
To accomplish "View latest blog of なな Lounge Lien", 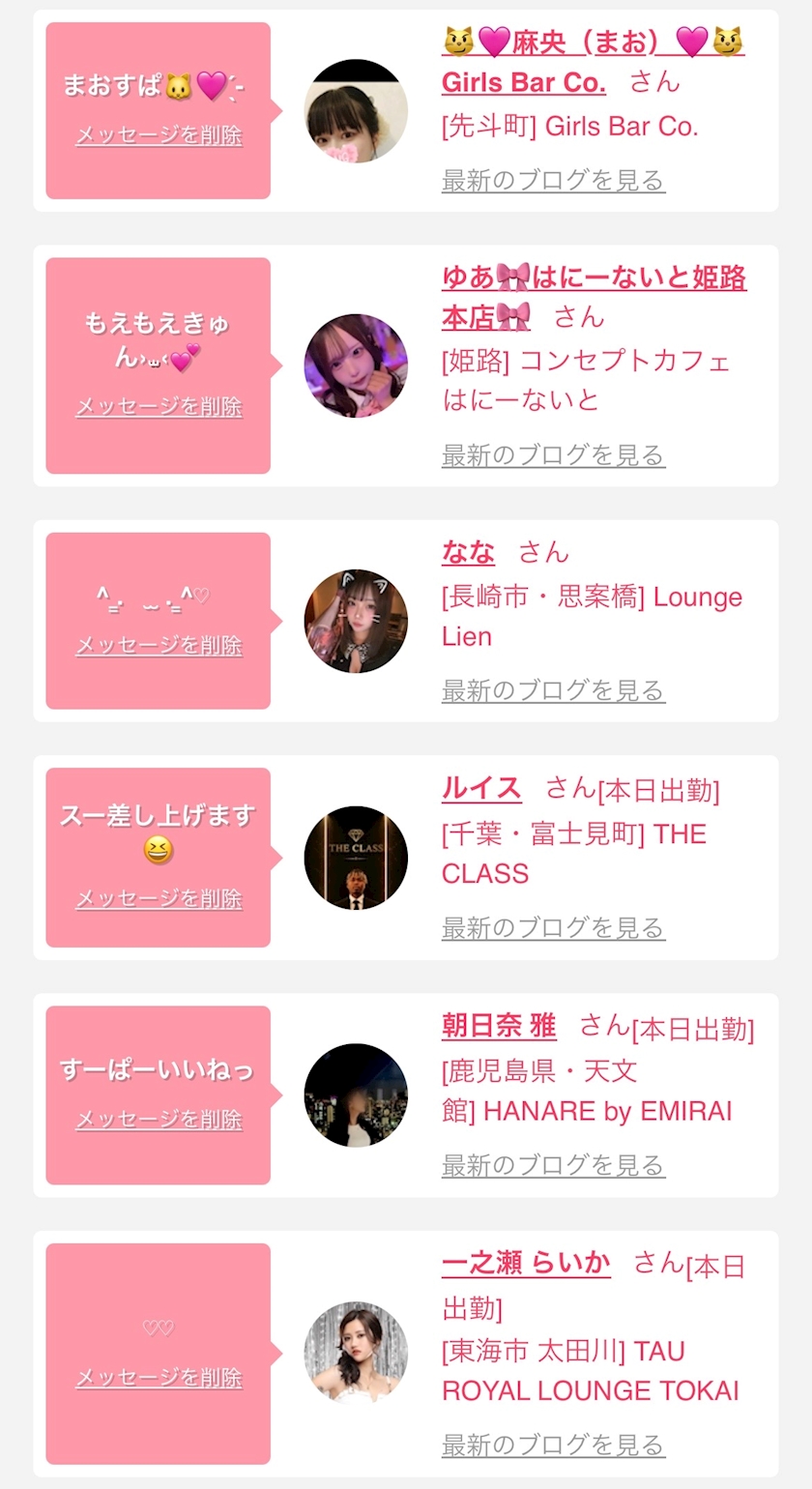I will [x=553, y=690].
